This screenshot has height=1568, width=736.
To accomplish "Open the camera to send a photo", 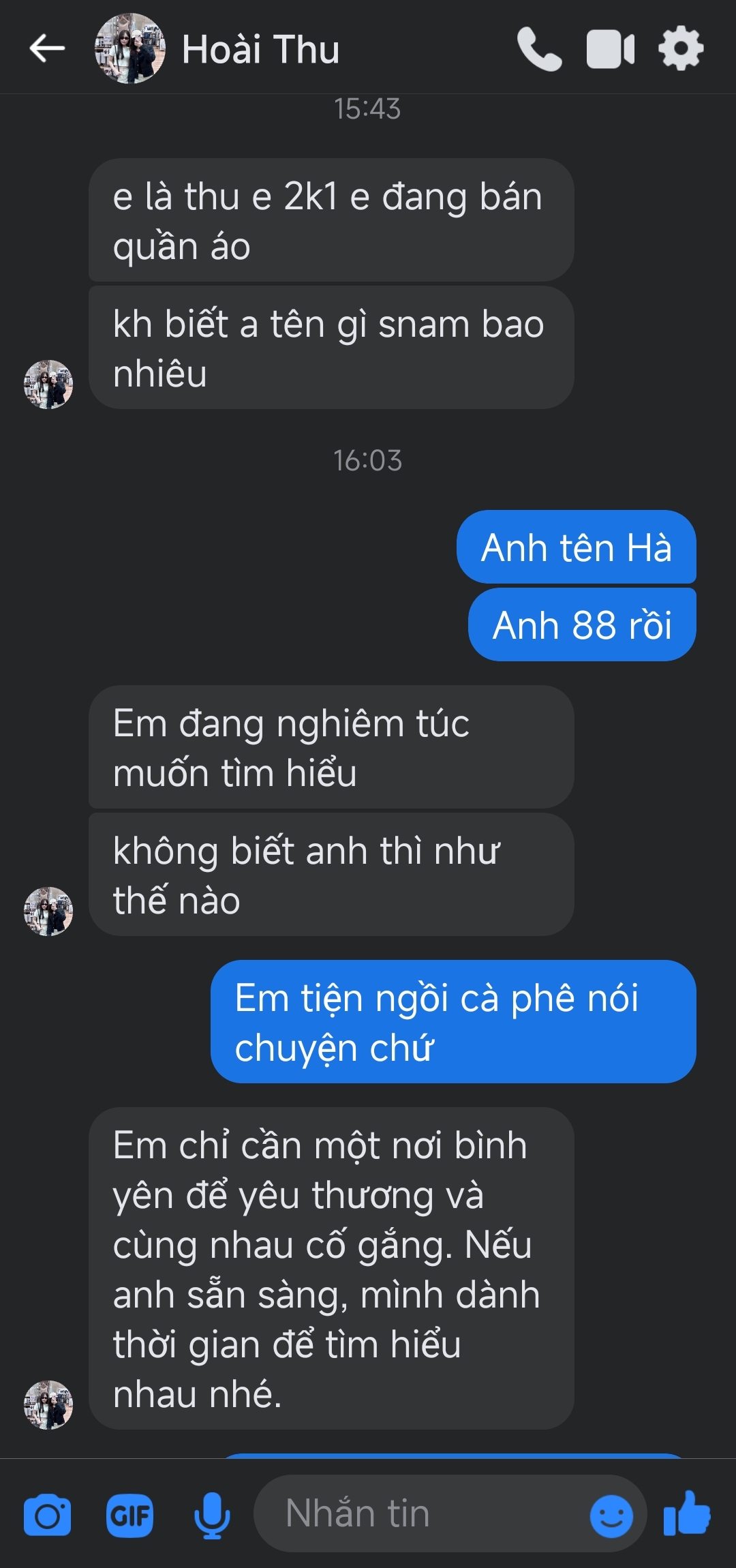I will click(x=47, y=1515).
